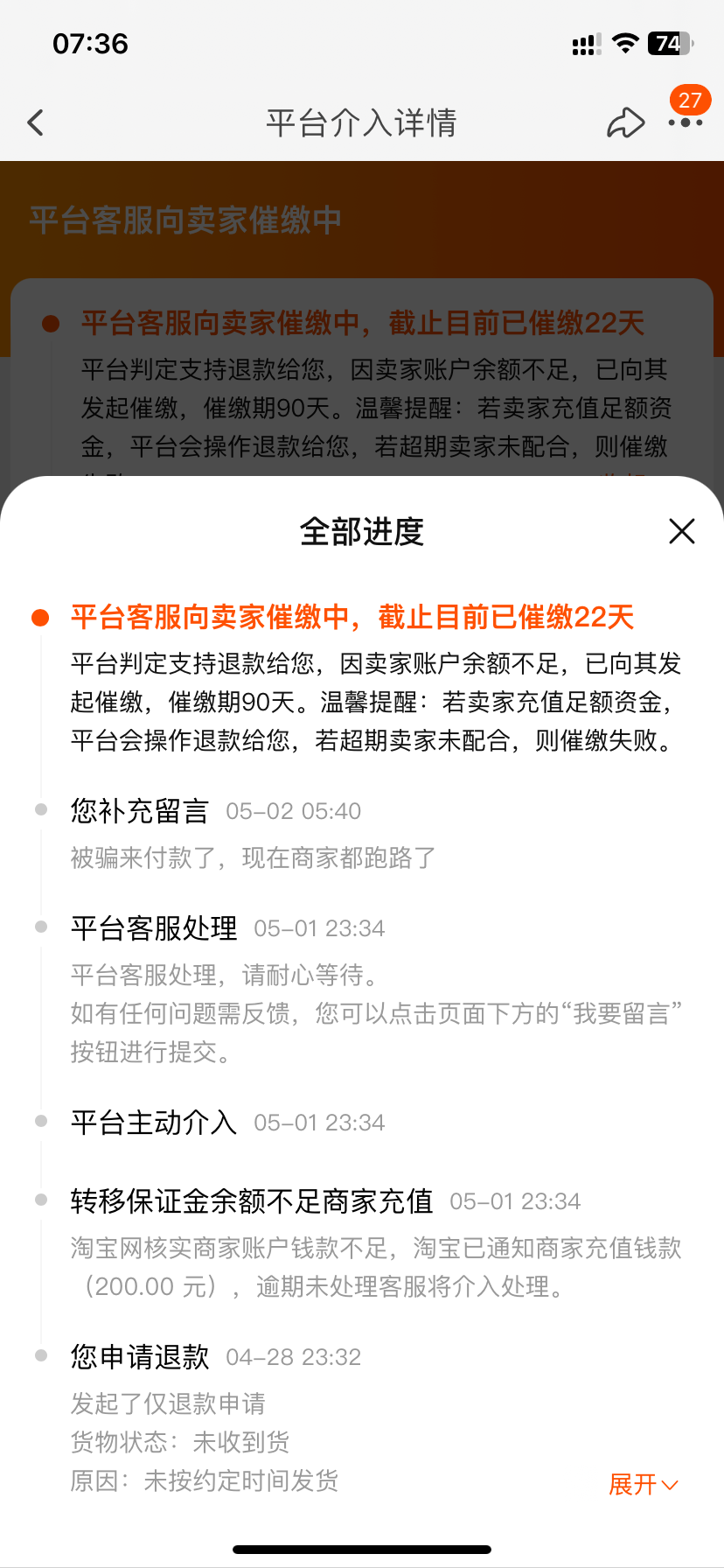Screen dimensions: 724x1568
Task: Expand details with the 展开 chevron
Action: click(645, 1484)
